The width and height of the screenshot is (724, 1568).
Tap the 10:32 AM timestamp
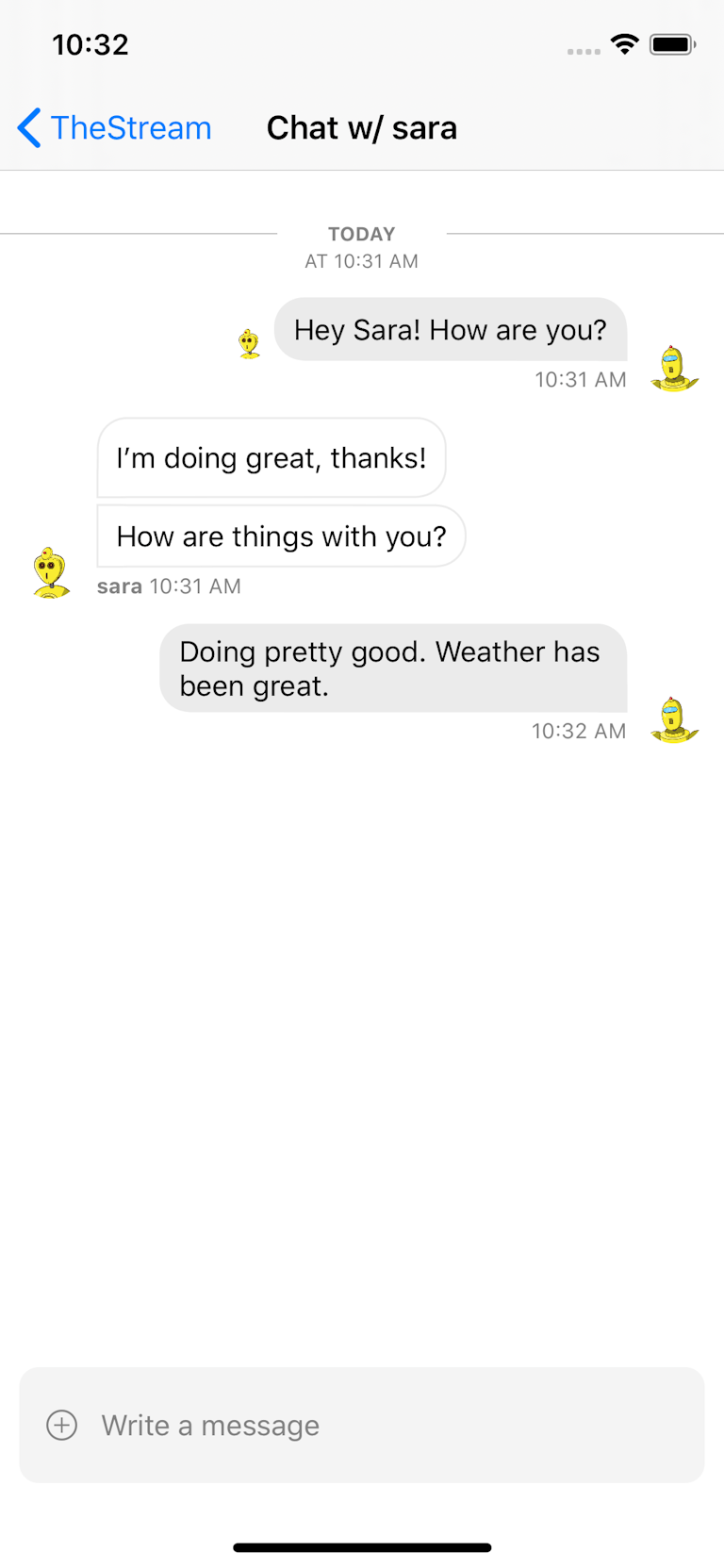(579, 731)
